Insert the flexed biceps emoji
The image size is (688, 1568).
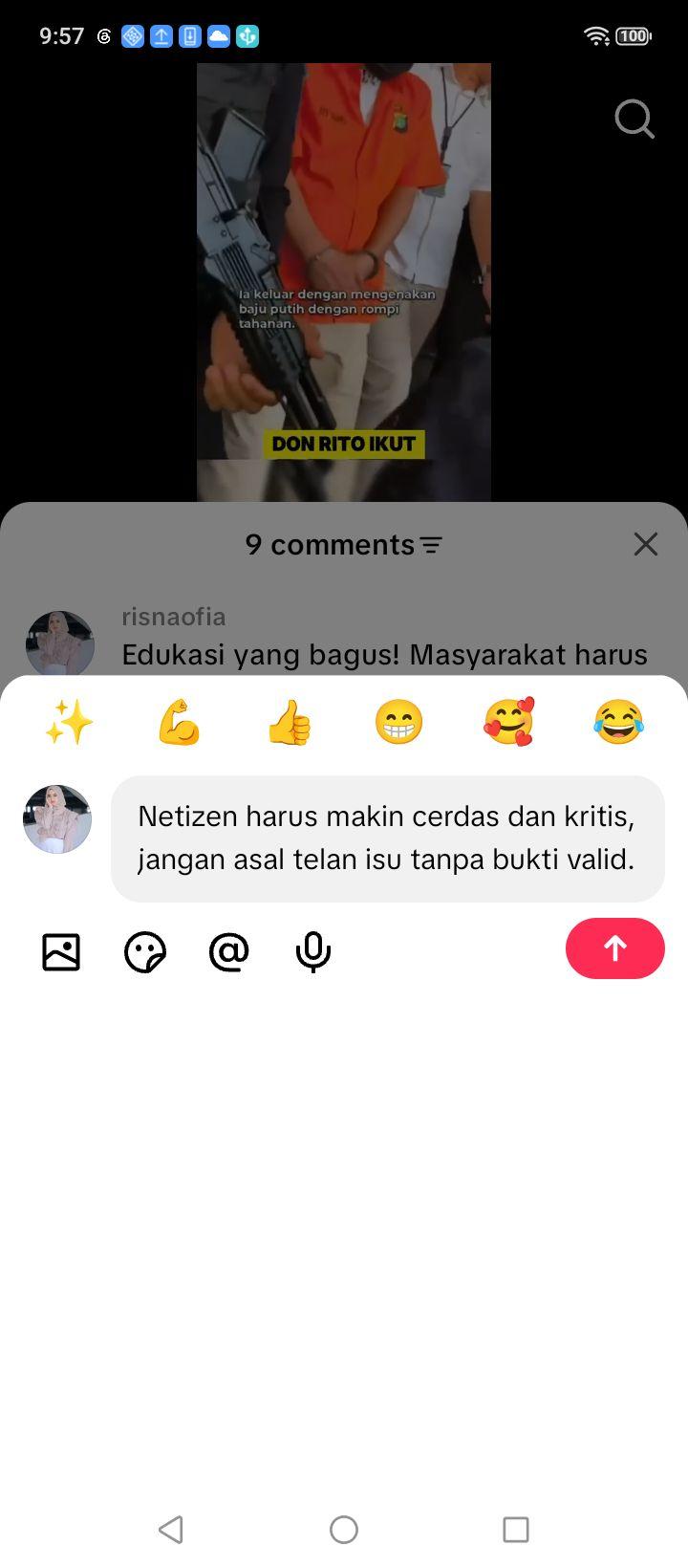[180, 722]
